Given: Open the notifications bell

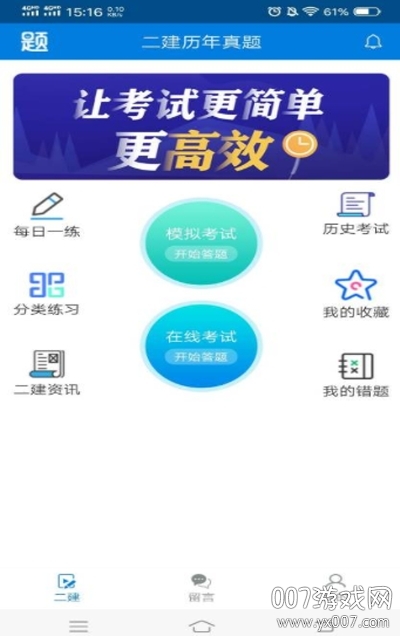Looking at the screenshot, I should [x=373, y=42].
